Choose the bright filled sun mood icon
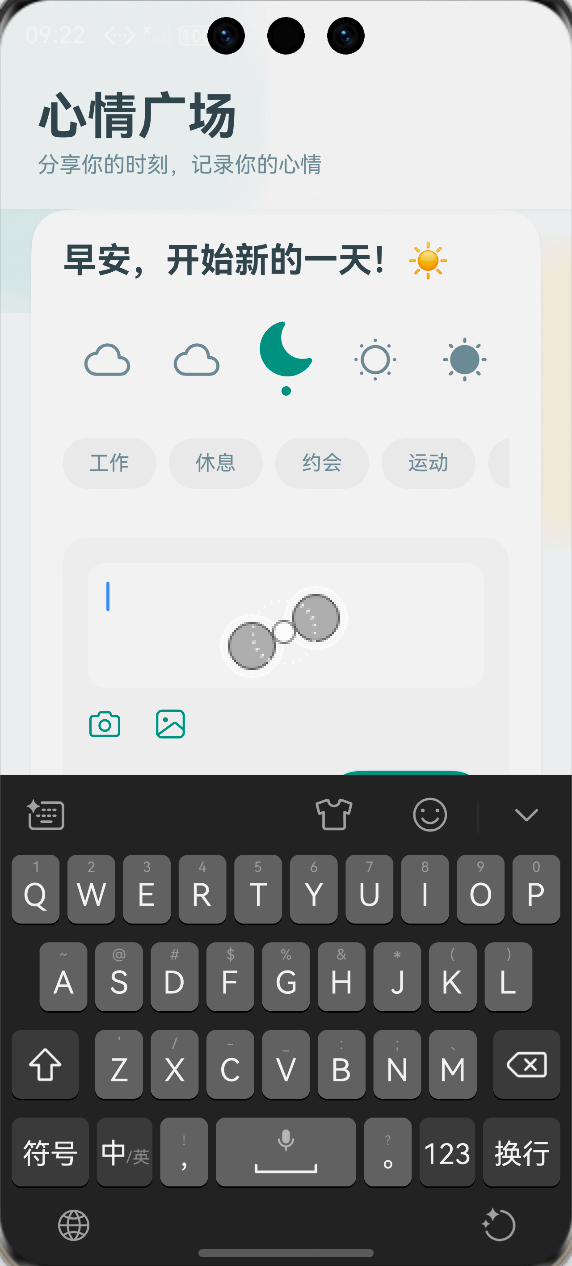This screenshot has width=572, height=1266. (x=465, y=359)
